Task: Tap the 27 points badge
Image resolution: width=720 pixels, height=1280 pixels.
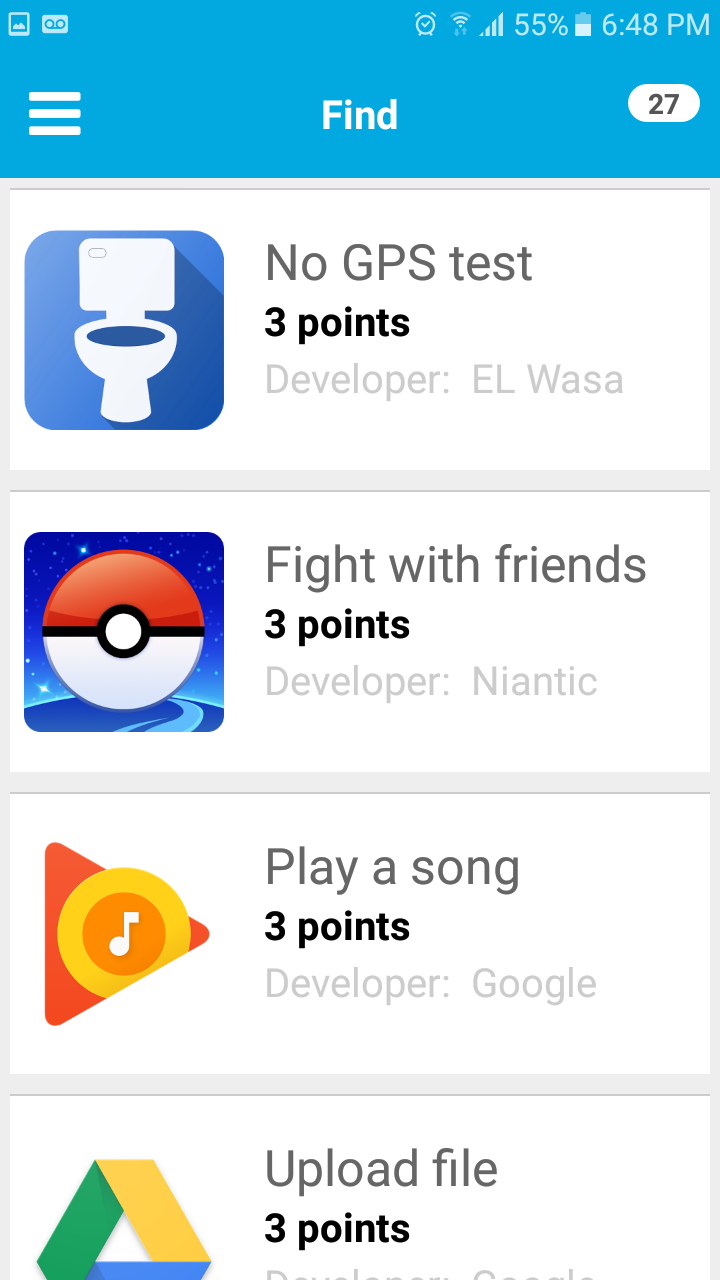Action: [x=663, y=103]
